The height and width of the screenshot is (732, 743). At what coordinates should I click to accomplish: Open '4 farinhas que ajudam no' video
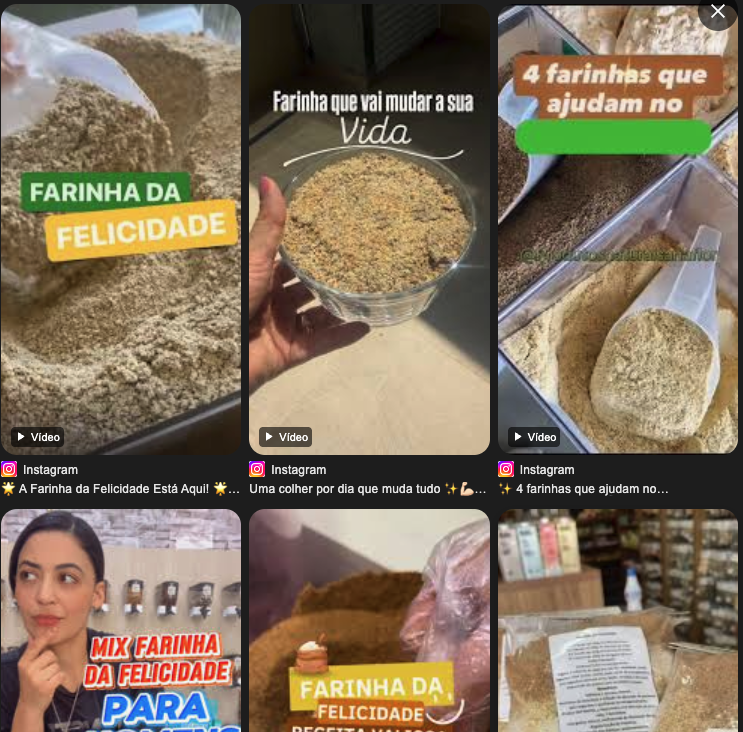tap(618, 230)
